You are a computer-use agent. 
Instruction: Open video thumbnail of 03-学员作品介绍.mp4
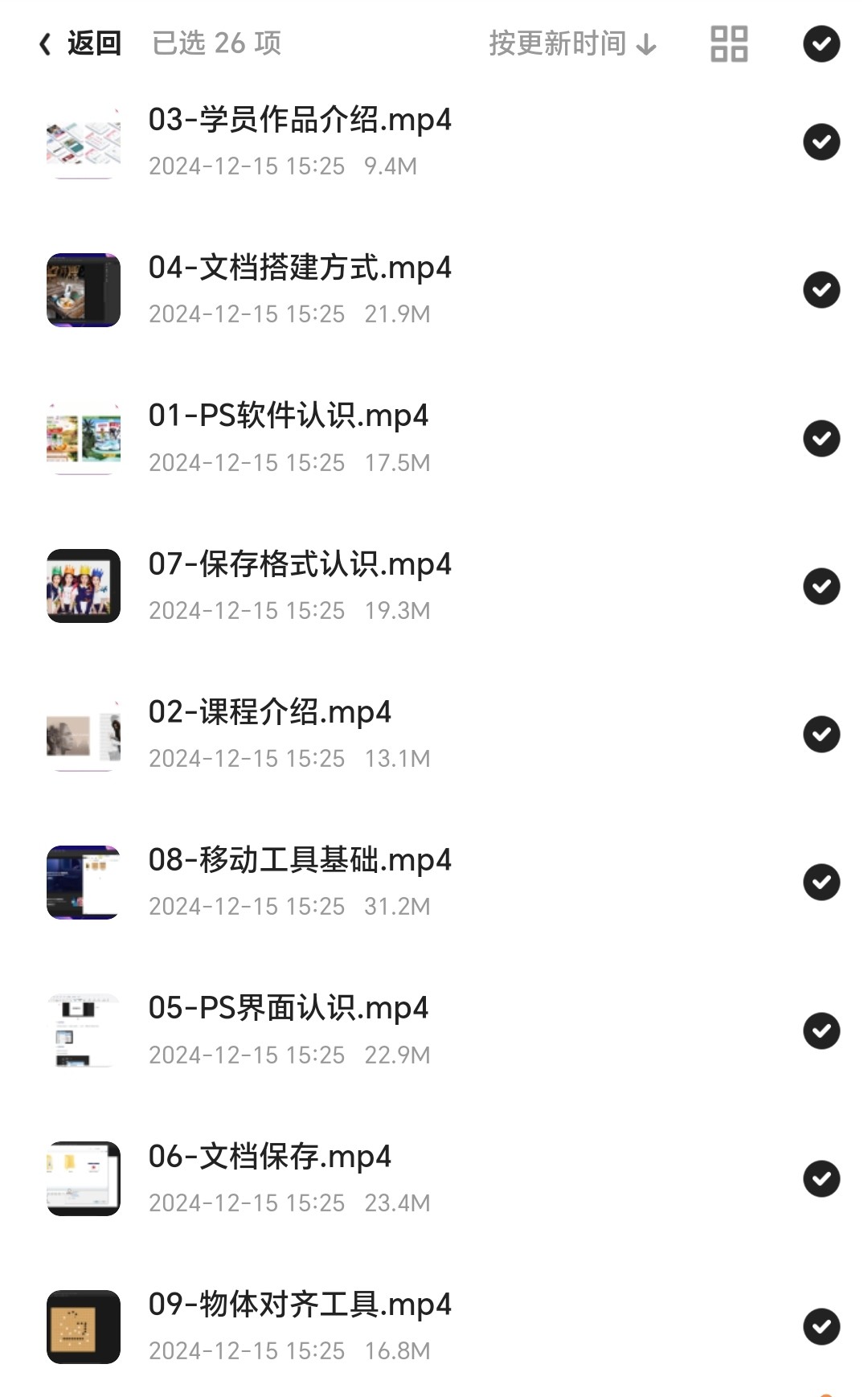[x=84, y=142]
